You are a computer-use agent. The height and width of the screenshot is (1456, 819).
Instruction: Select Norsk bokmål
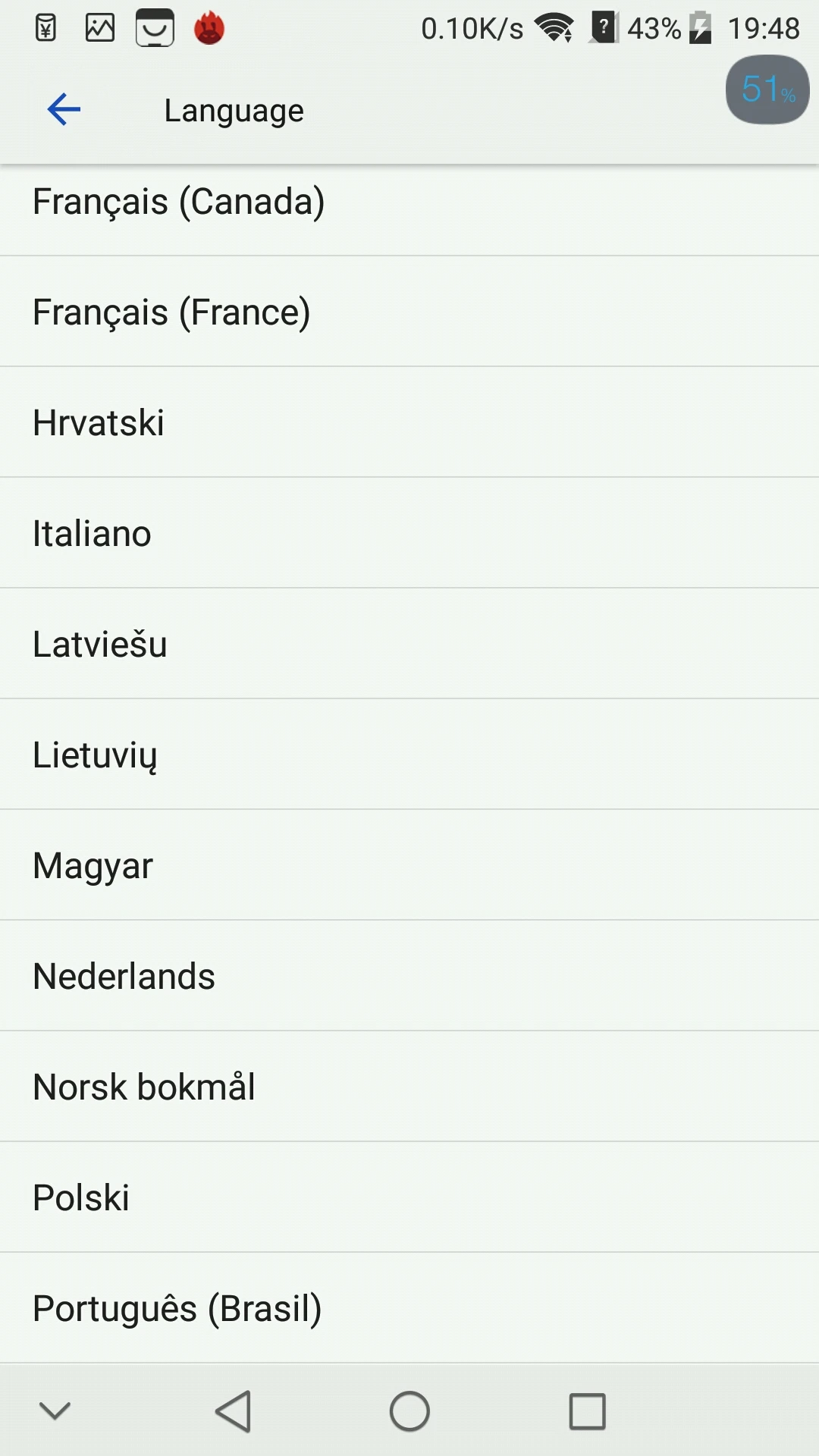(409, 1087)
